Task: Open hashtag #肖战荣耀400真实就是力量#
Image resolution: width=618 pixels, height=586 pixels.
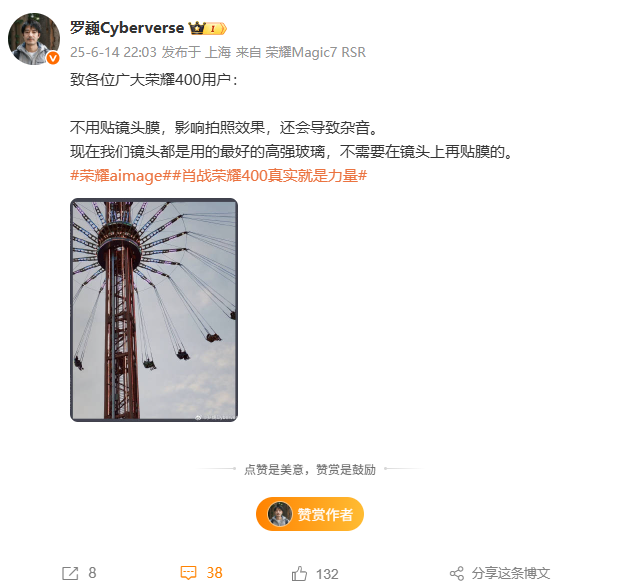Action: click(x=275, y=175)
